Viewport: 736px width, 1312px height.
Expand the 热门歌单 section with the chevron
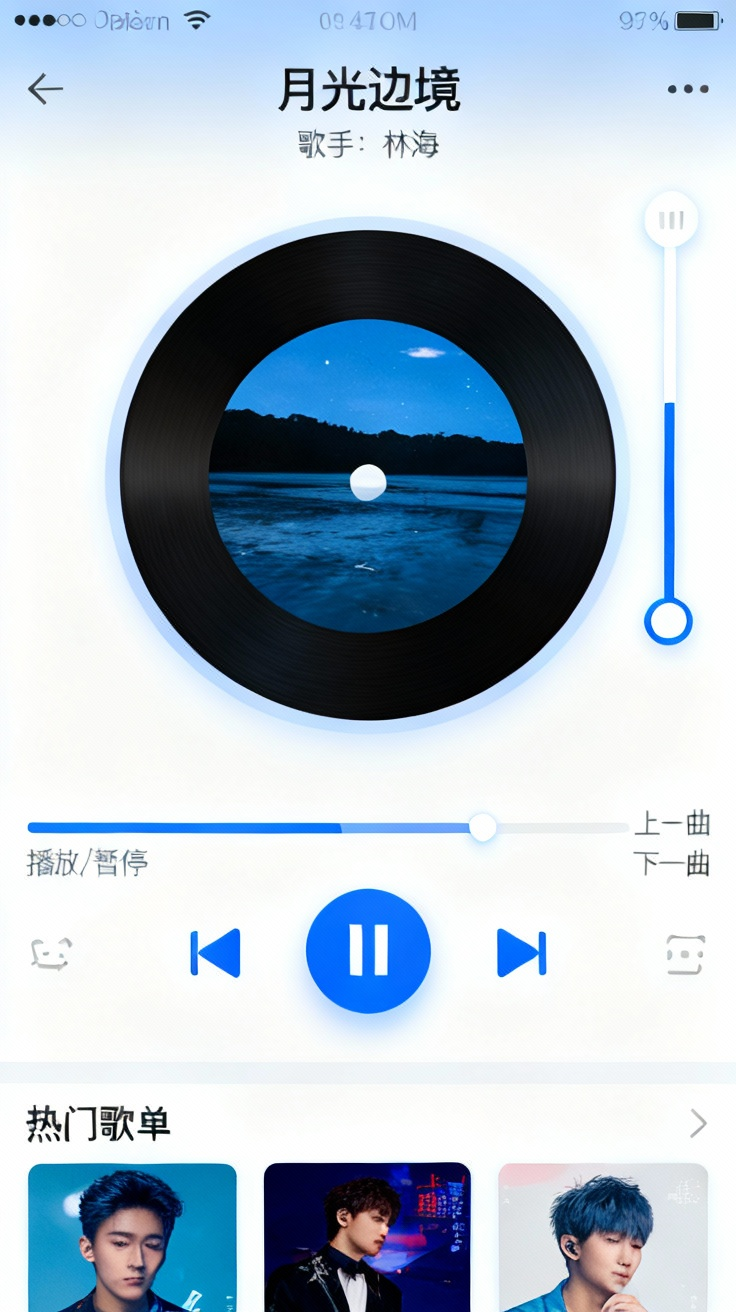[698, 1124]
